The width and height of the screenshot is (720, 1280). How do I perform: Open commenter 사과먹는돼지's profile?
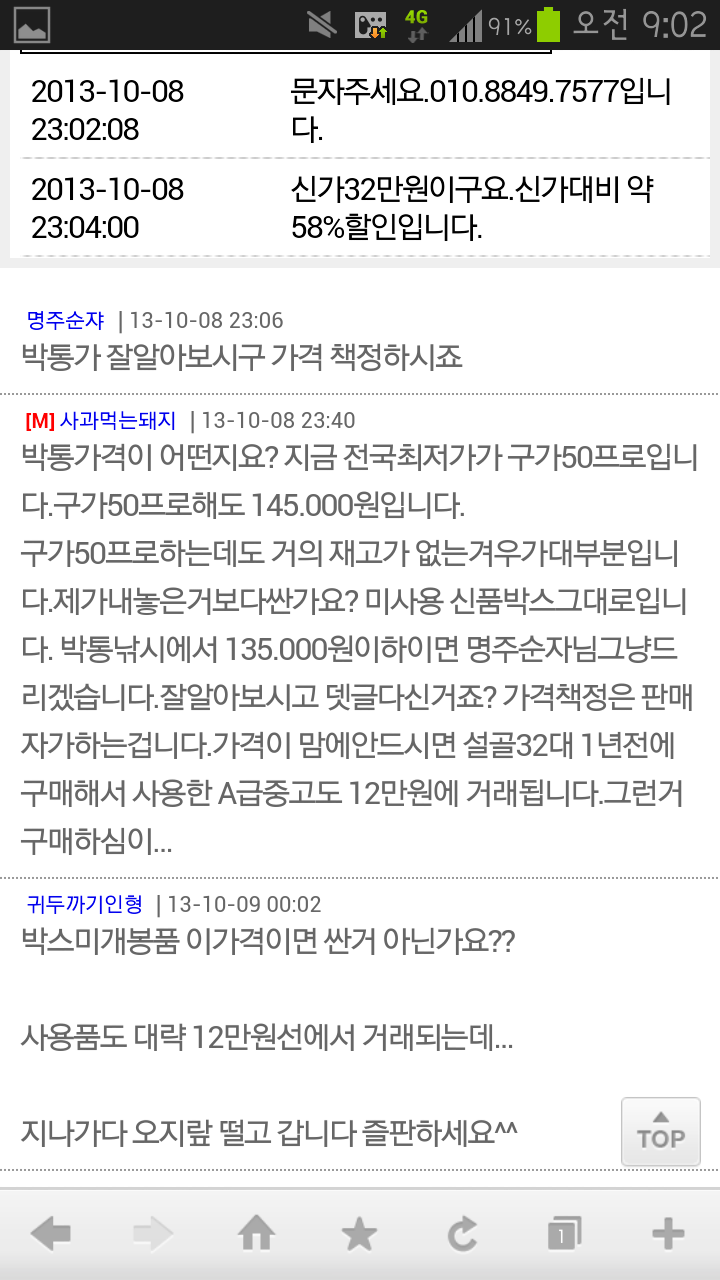117,421
